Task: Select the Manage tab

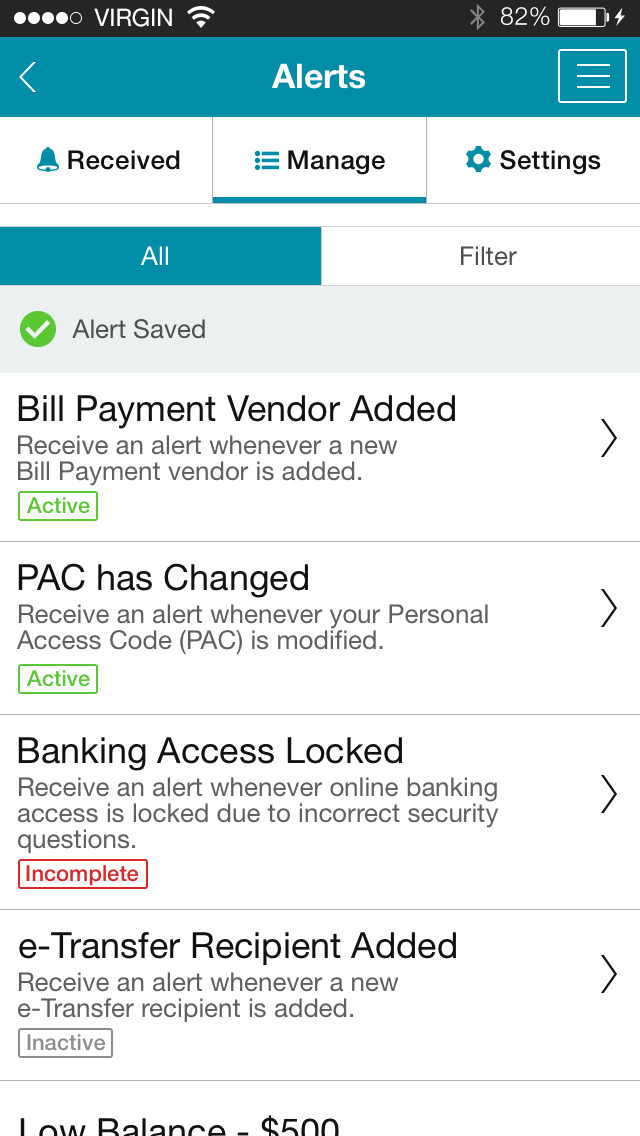Action: [320, 160]
